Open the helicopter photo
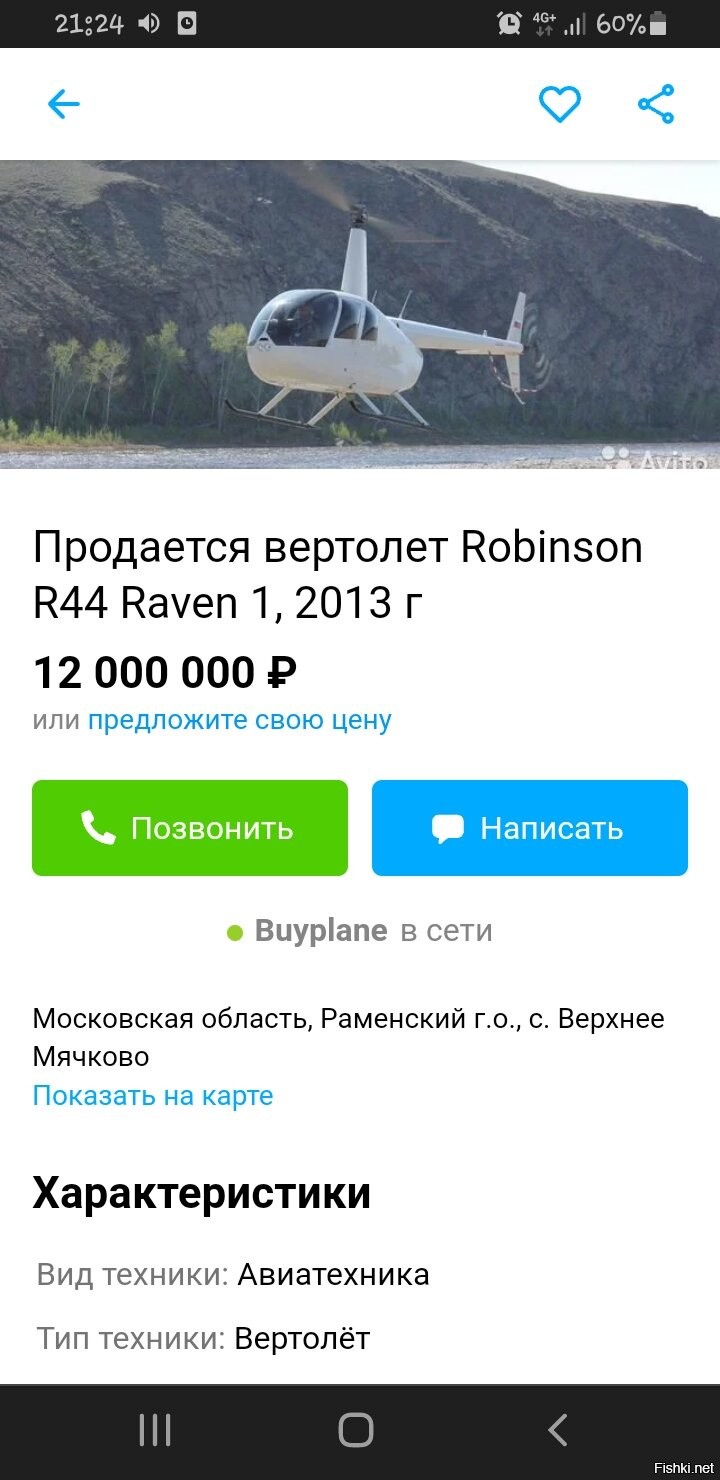The width and height of the screenshot is (720, 1480). [360, 314]
